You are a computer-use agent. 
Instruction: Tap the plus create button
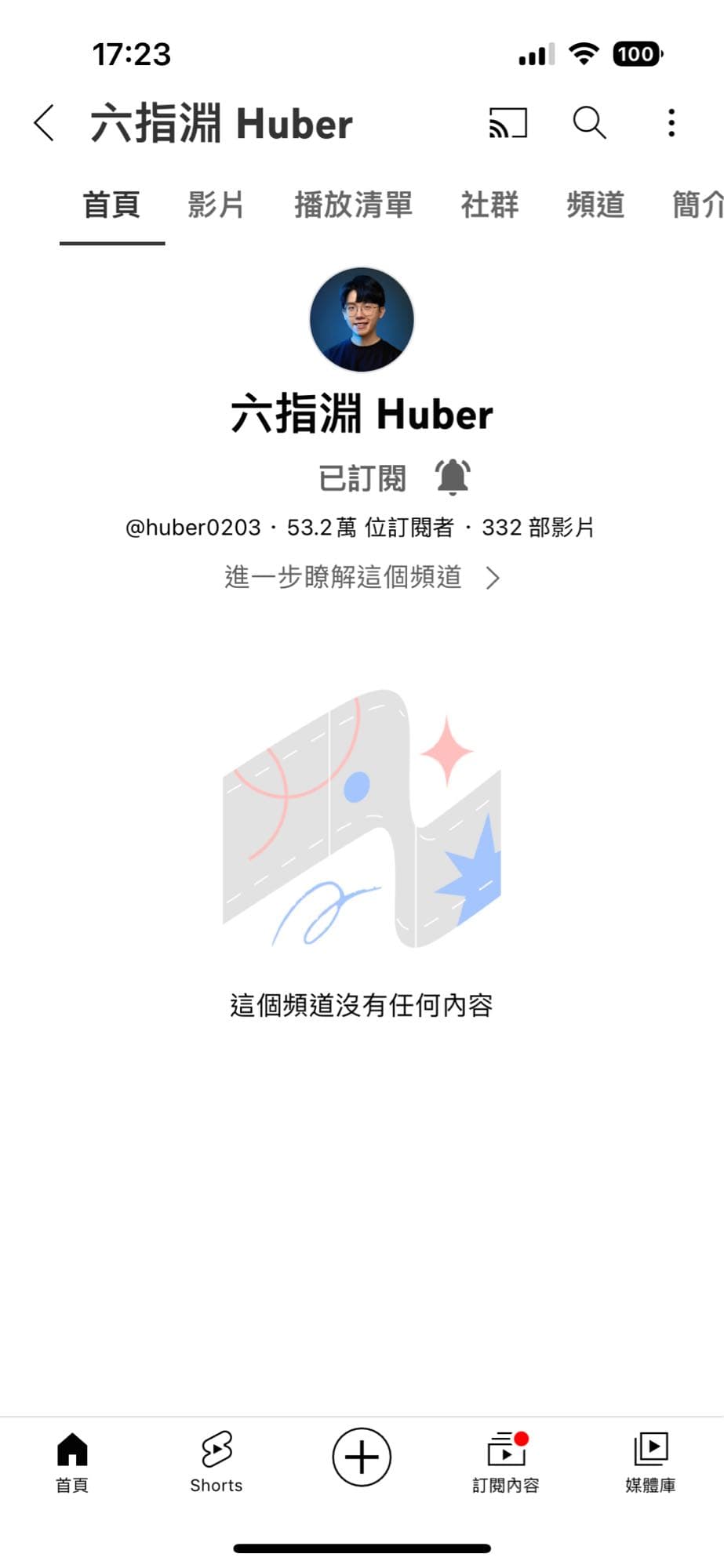click(x=362, y=1457)
